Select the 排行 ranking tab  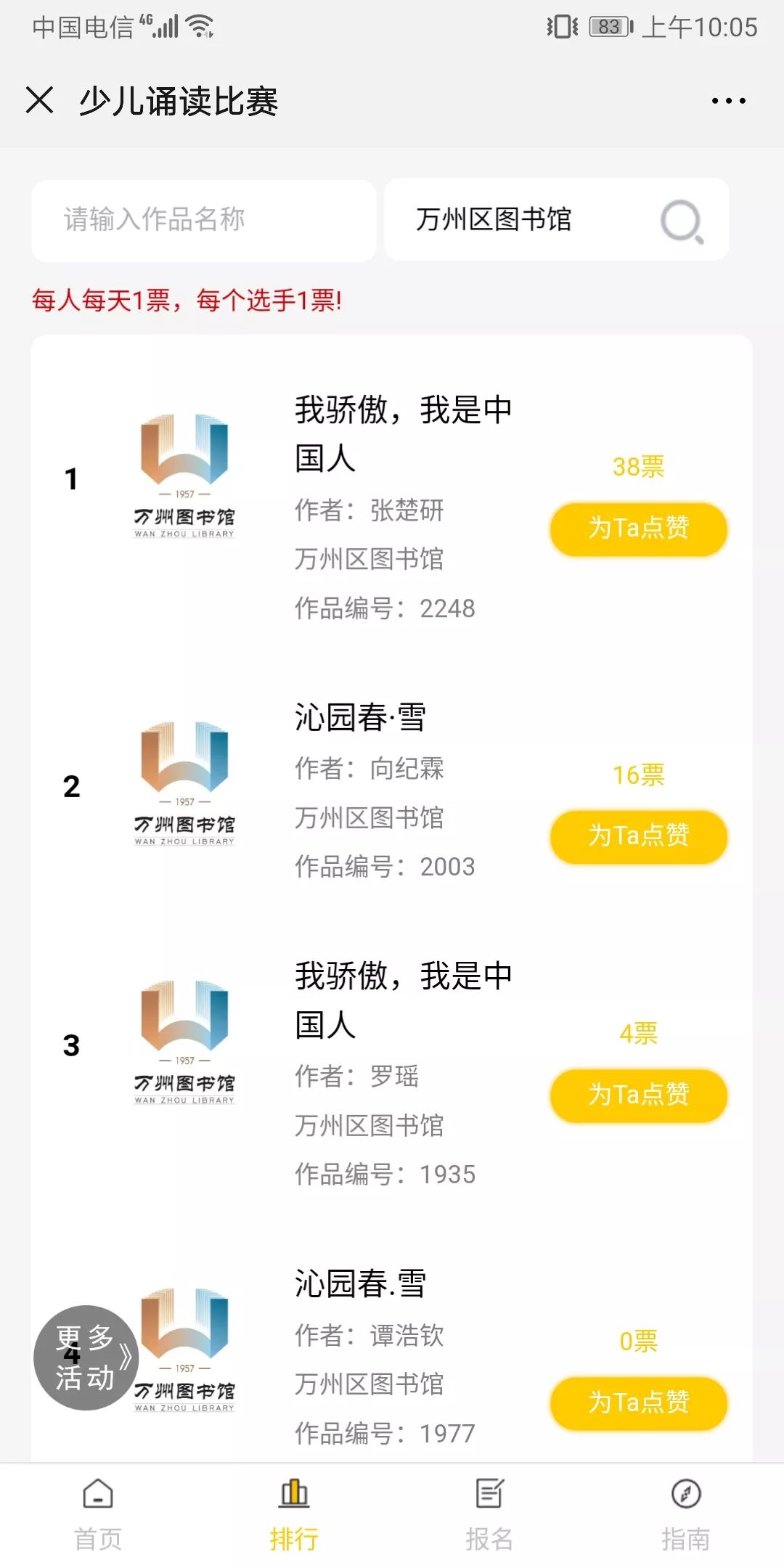[x=294, y=1514]
